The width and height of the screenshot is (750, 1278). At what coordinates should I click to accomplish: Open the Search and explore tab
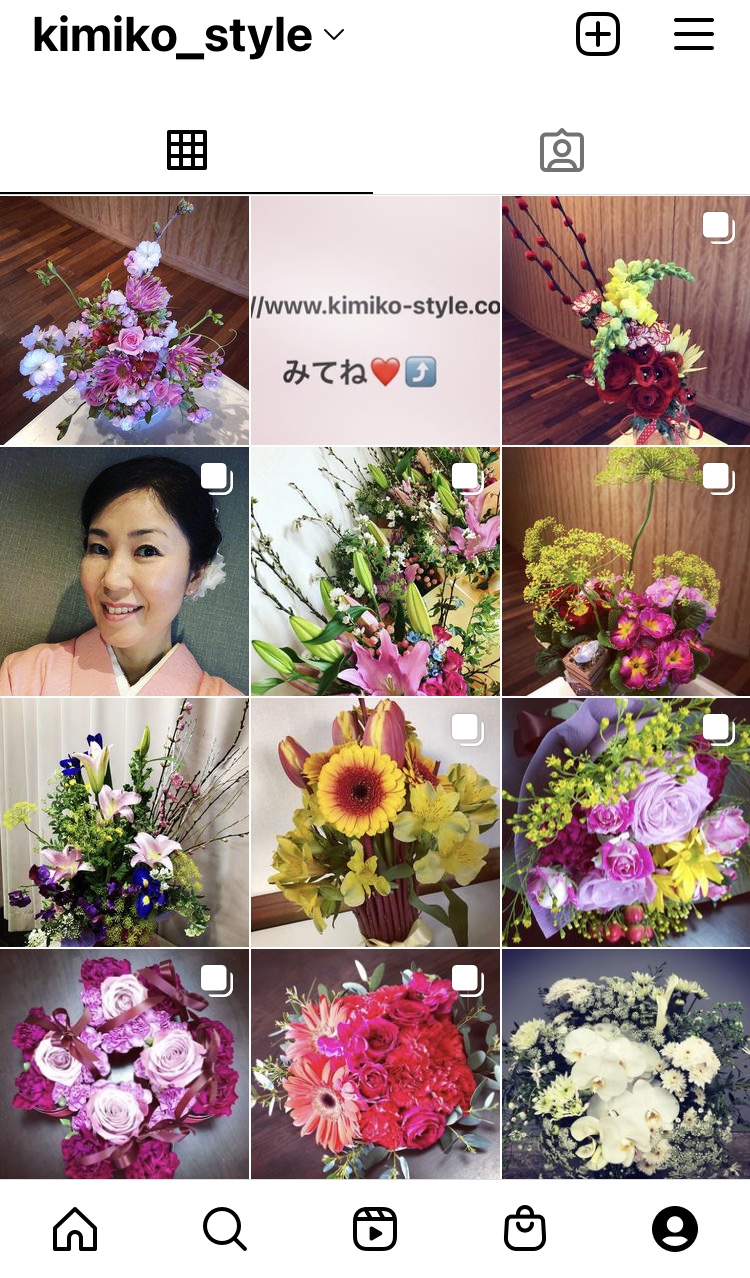click(x=224, y=1229)
